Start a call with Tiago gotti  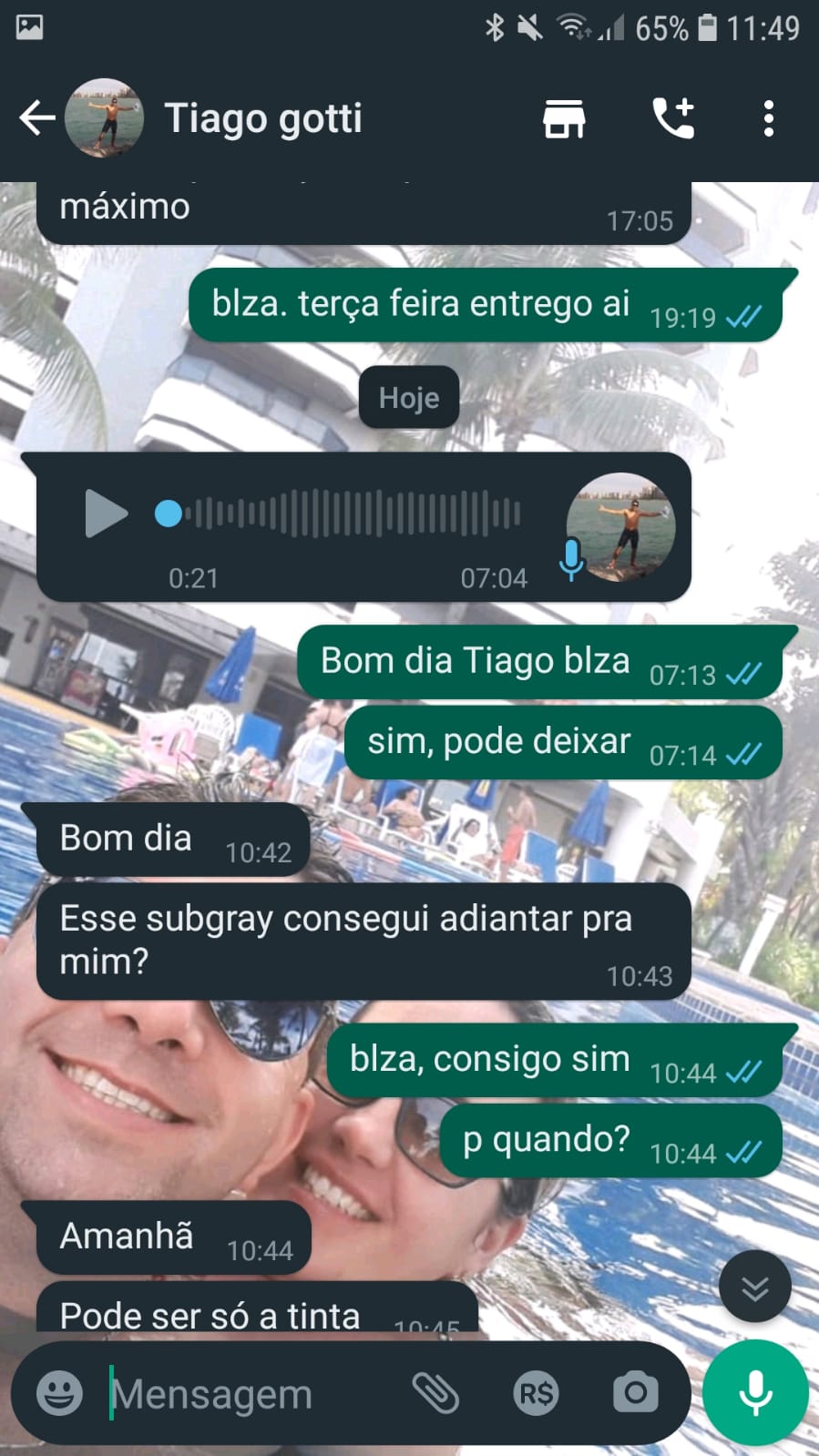[674, 118]
